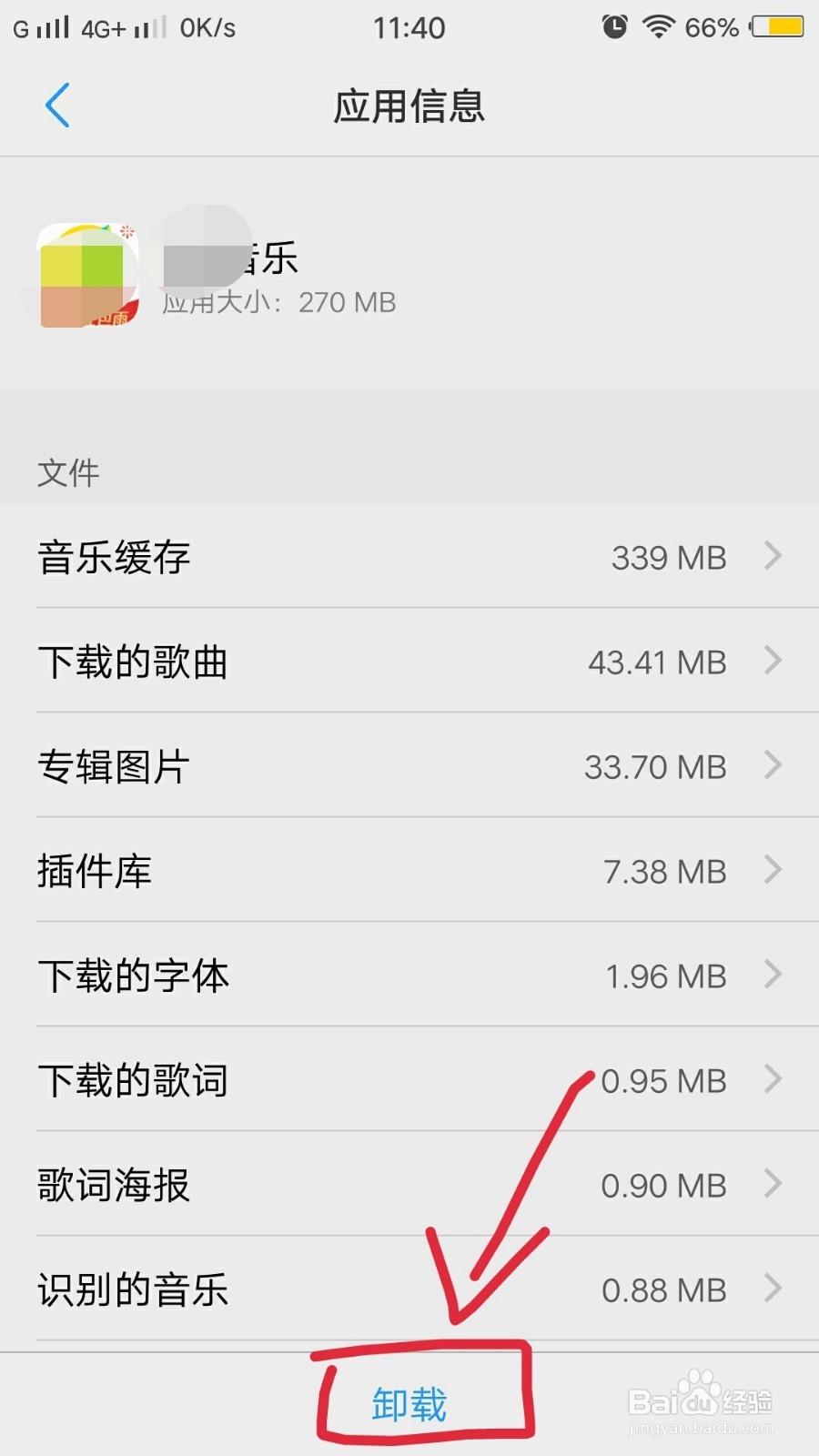
Task: Click the Wi-Fi status icon
Action: coord(659,27)
